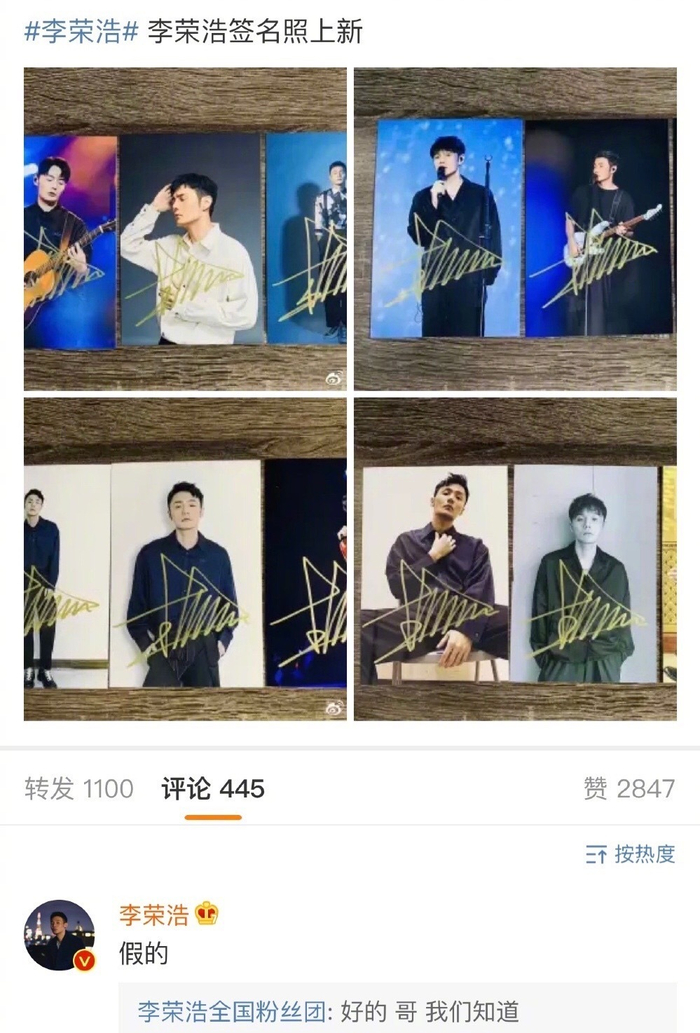Open the first signed photo with the guitar
The height and width of the screenshot is (1033, 700).
pos(185,229)
